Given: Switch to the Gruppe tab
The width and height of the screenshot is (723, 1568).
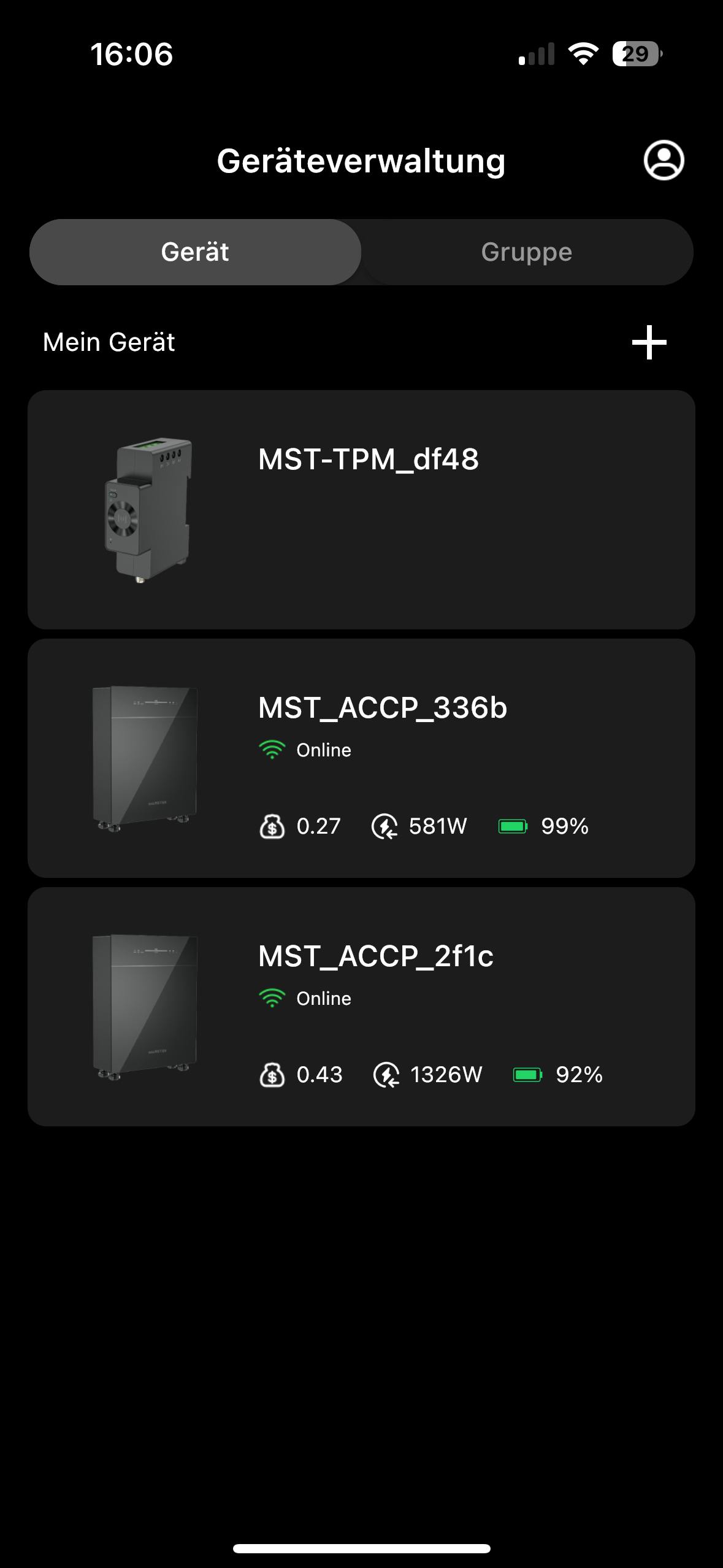Looking at the screenshot, I should [527, 252].
